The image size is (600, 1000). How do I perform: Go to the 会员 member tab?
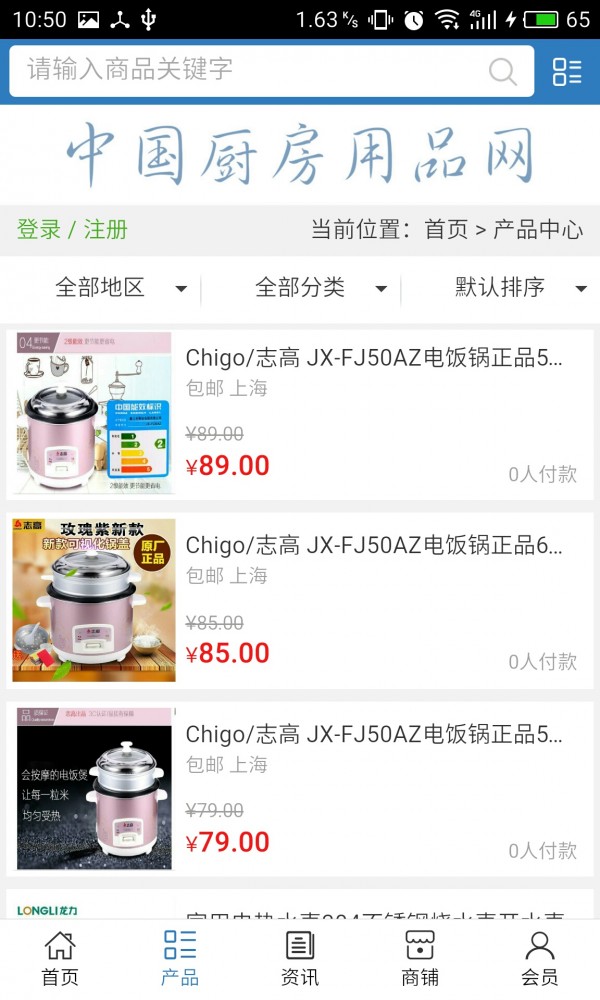coord(540,958)
